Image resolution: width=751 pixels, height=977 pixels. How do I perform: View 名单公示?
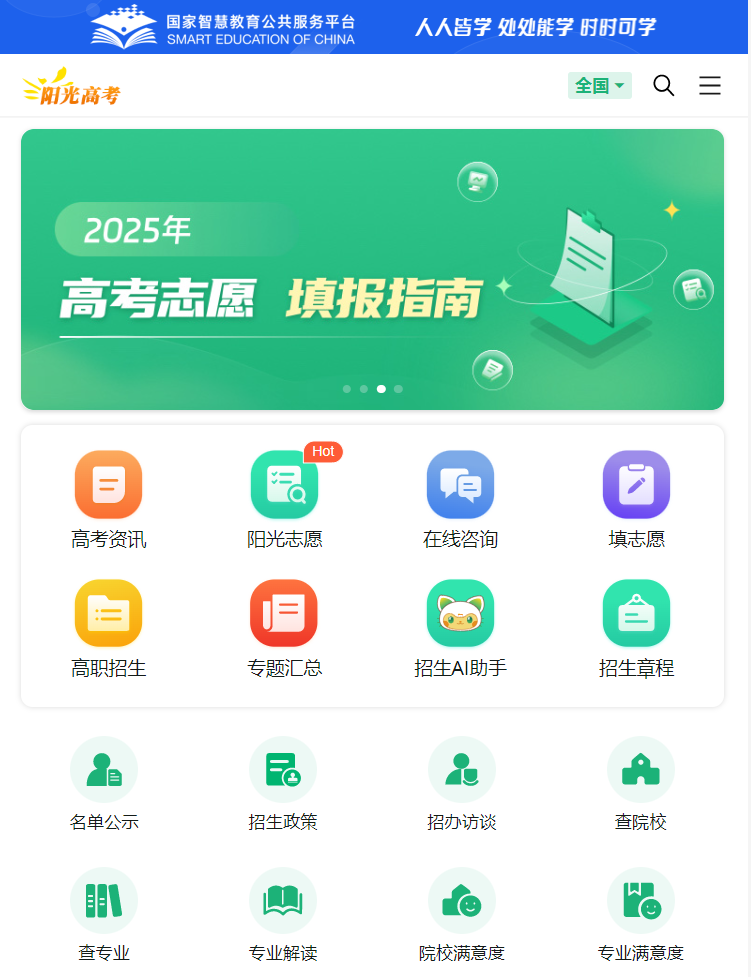click(104, 770)
